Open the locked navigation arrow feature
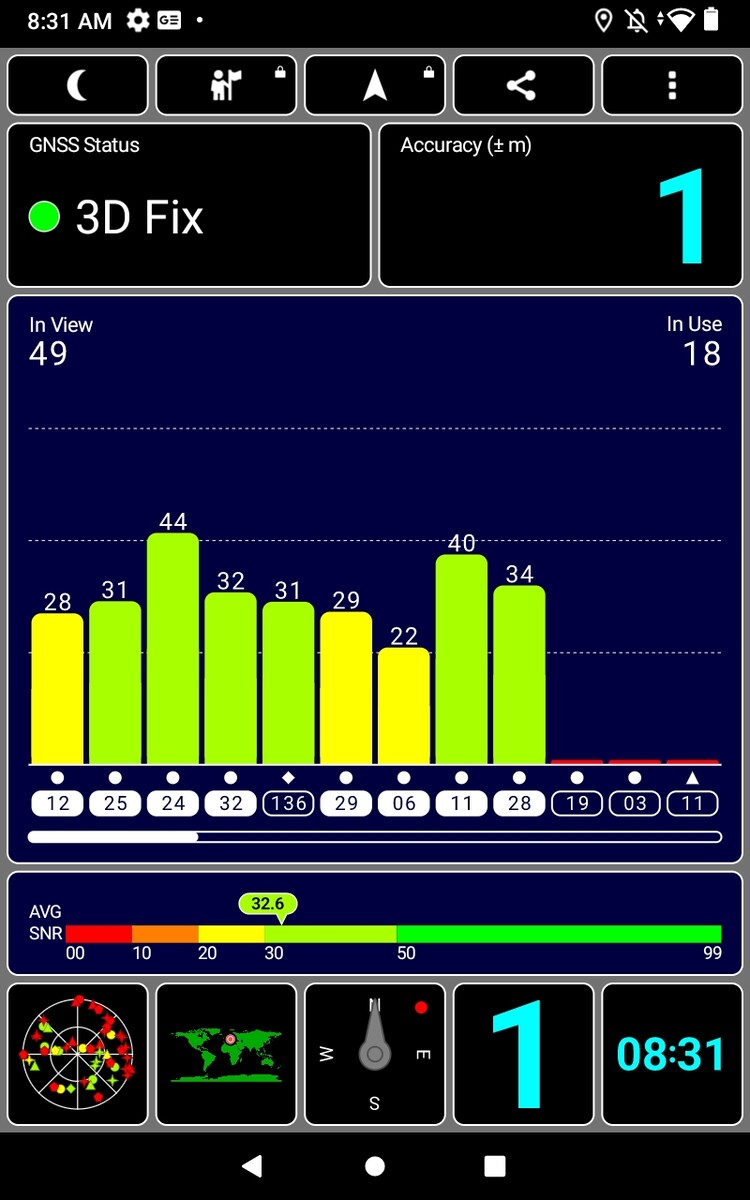This screenshot has width=750, height=1200. click(x=375, y=85)
